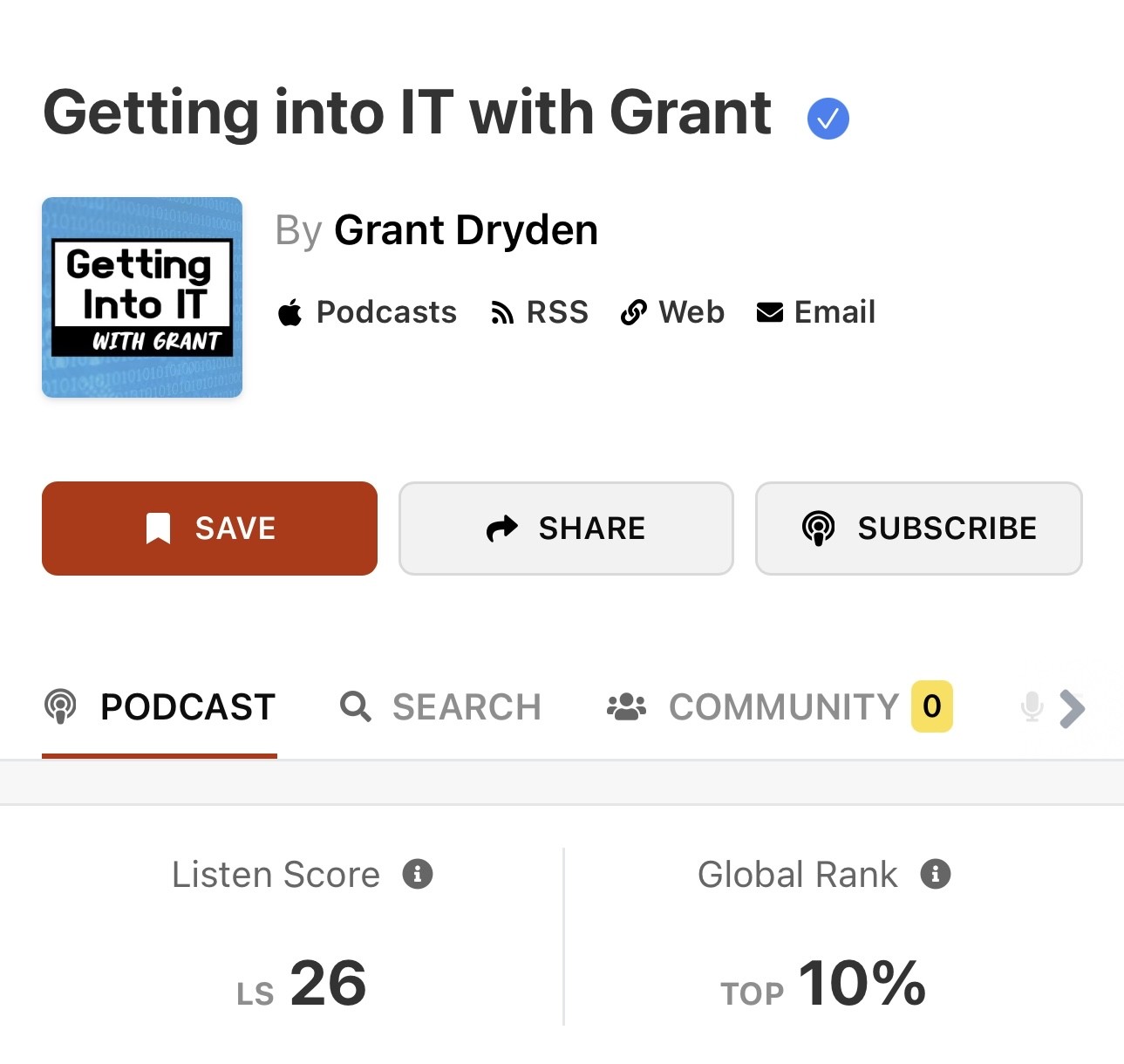Switch to the Search tab
Viewport: 1124px width, 1064px height.
[x=440, y=707]
